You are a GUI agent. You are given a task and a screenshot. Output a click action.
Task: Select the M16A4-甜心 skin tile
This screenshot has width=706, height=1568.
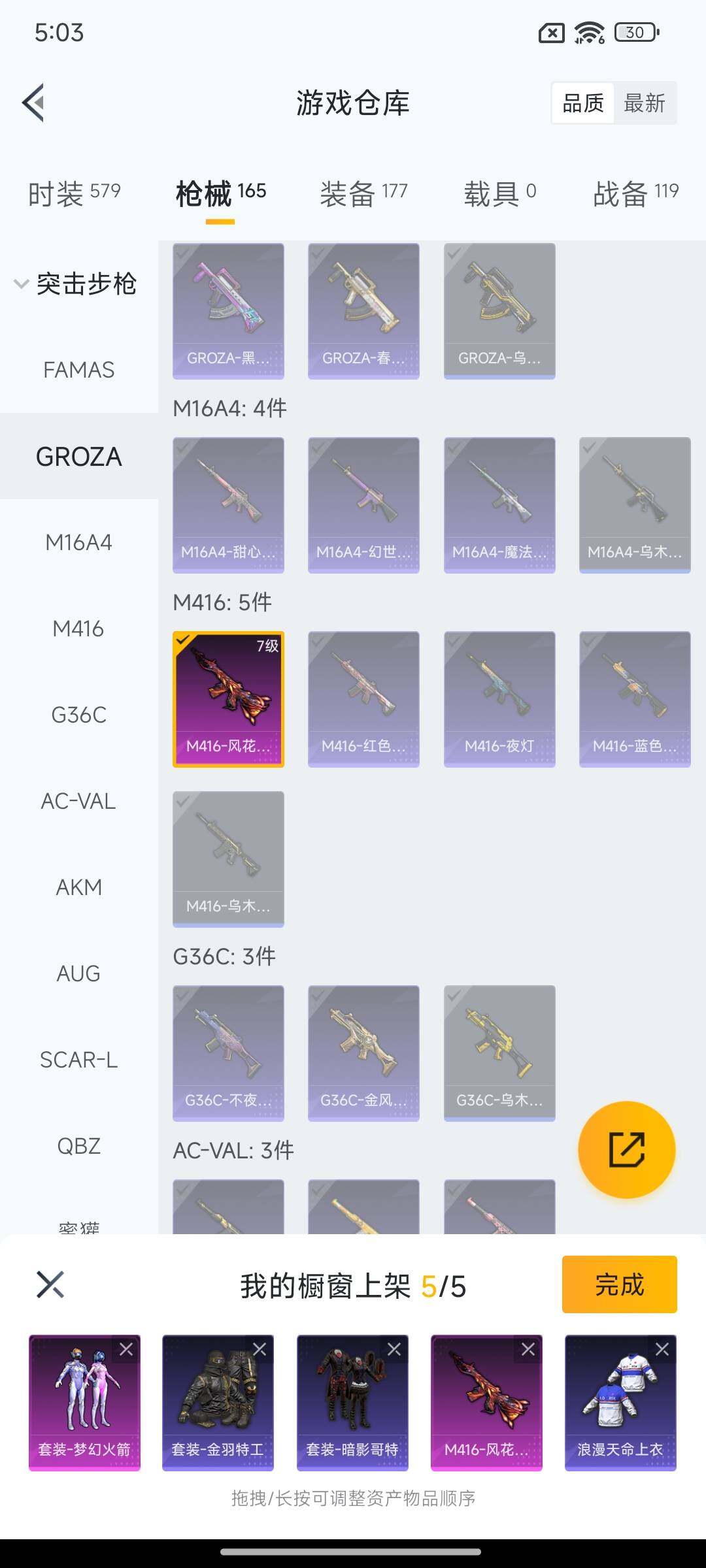[x=228, y=504]
